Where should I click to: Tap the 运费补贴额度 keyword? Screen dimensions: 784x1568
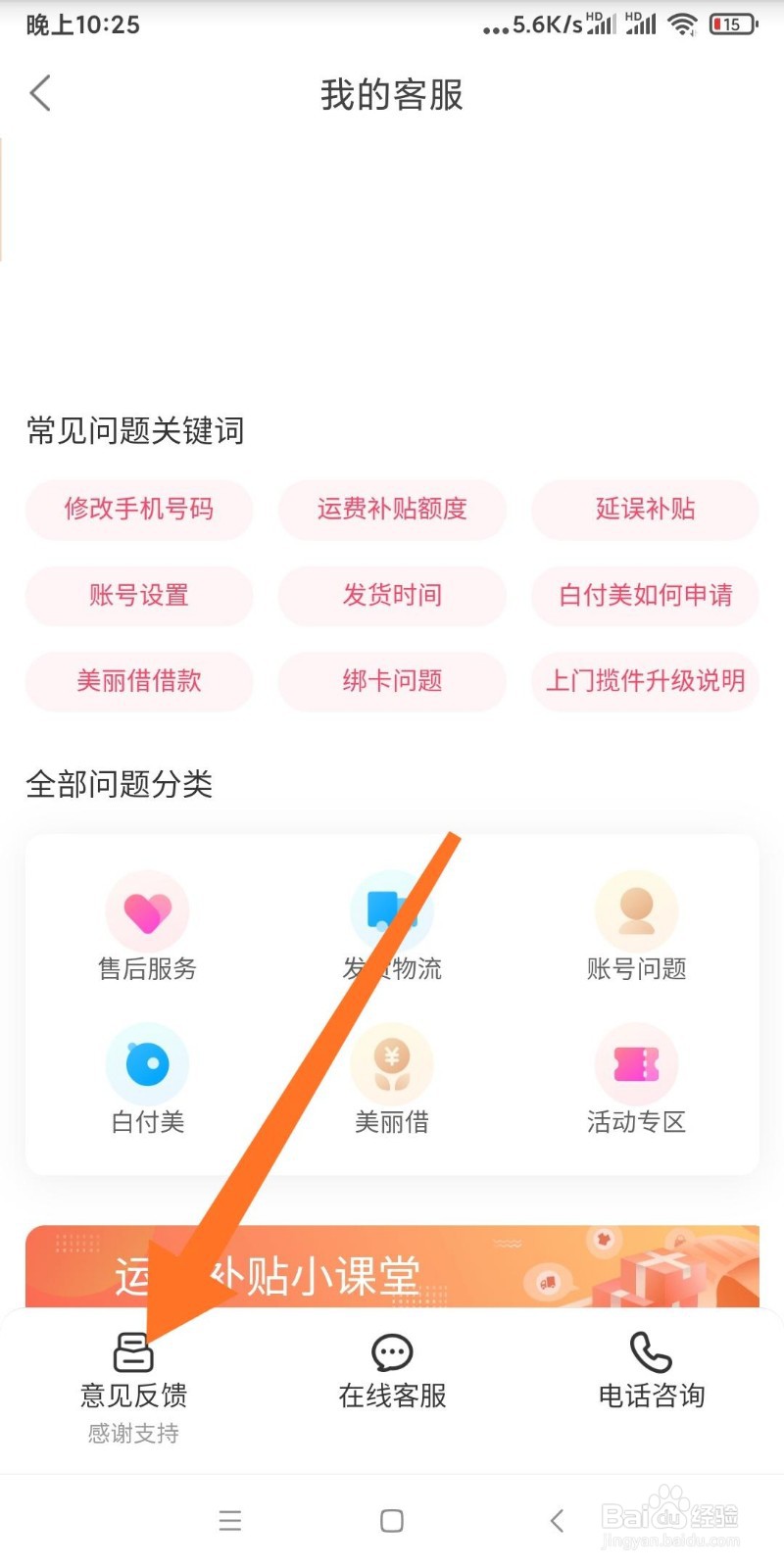(392, 510)
